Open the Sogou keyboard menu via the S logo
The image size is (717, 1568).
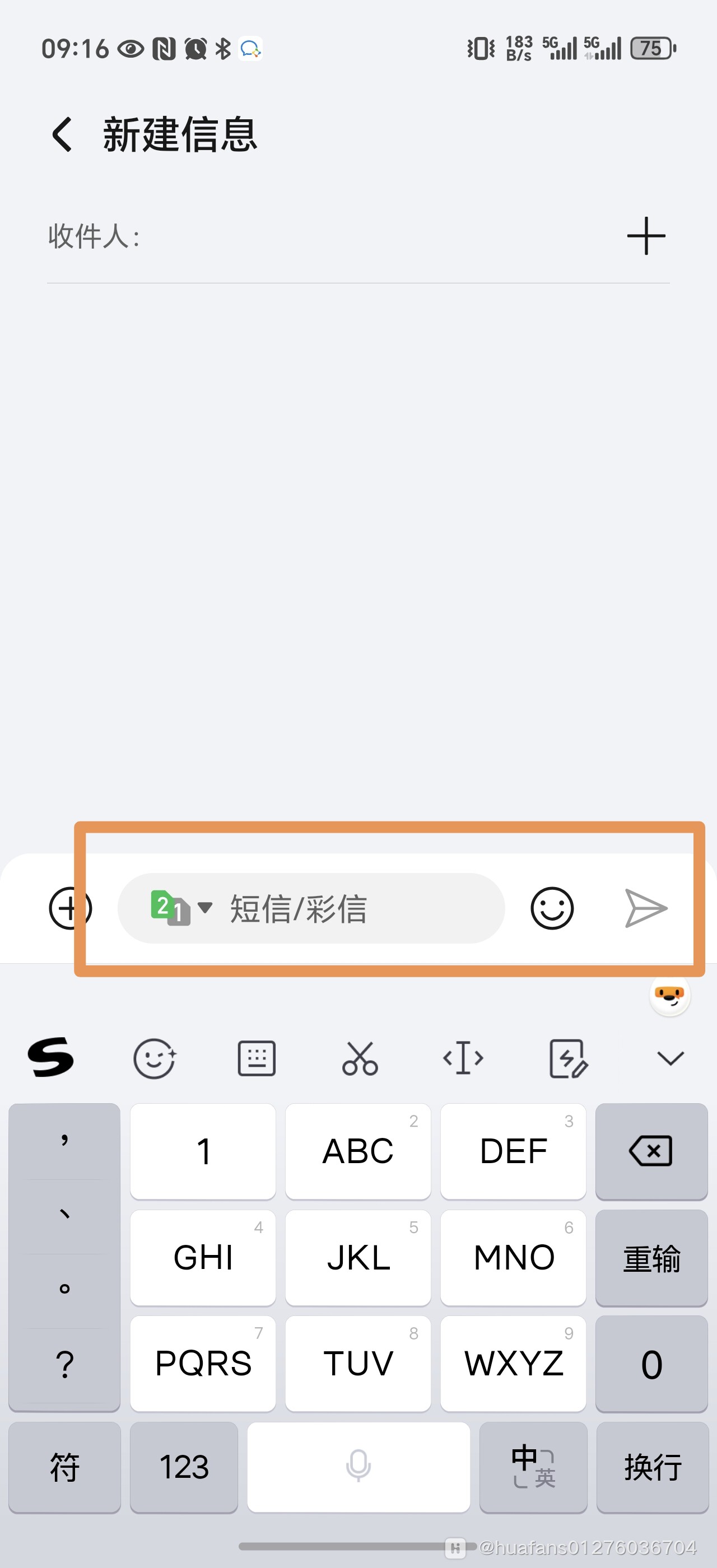click(51, 1057)
